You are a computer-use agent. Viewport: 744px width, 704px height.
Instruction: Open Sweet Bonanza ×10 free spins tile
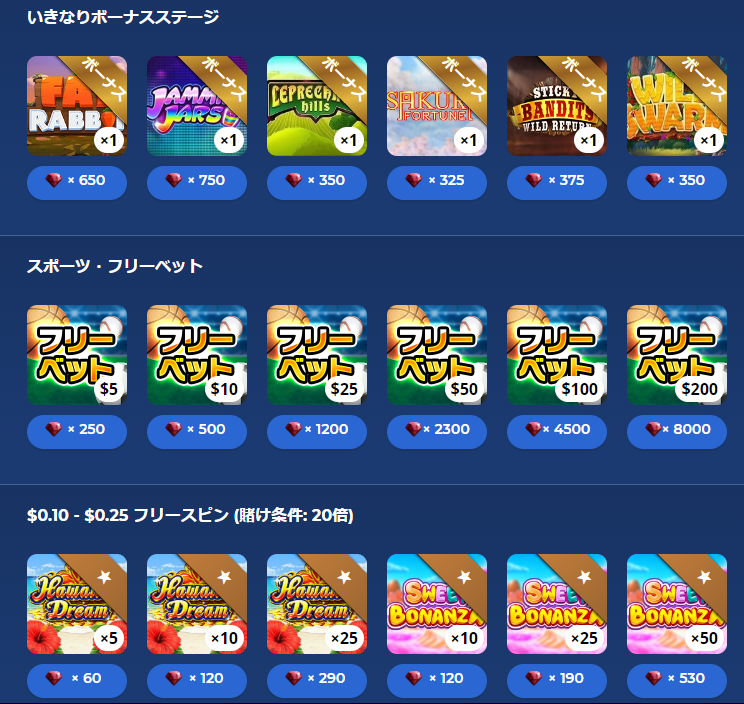click(x=436, y=603)
